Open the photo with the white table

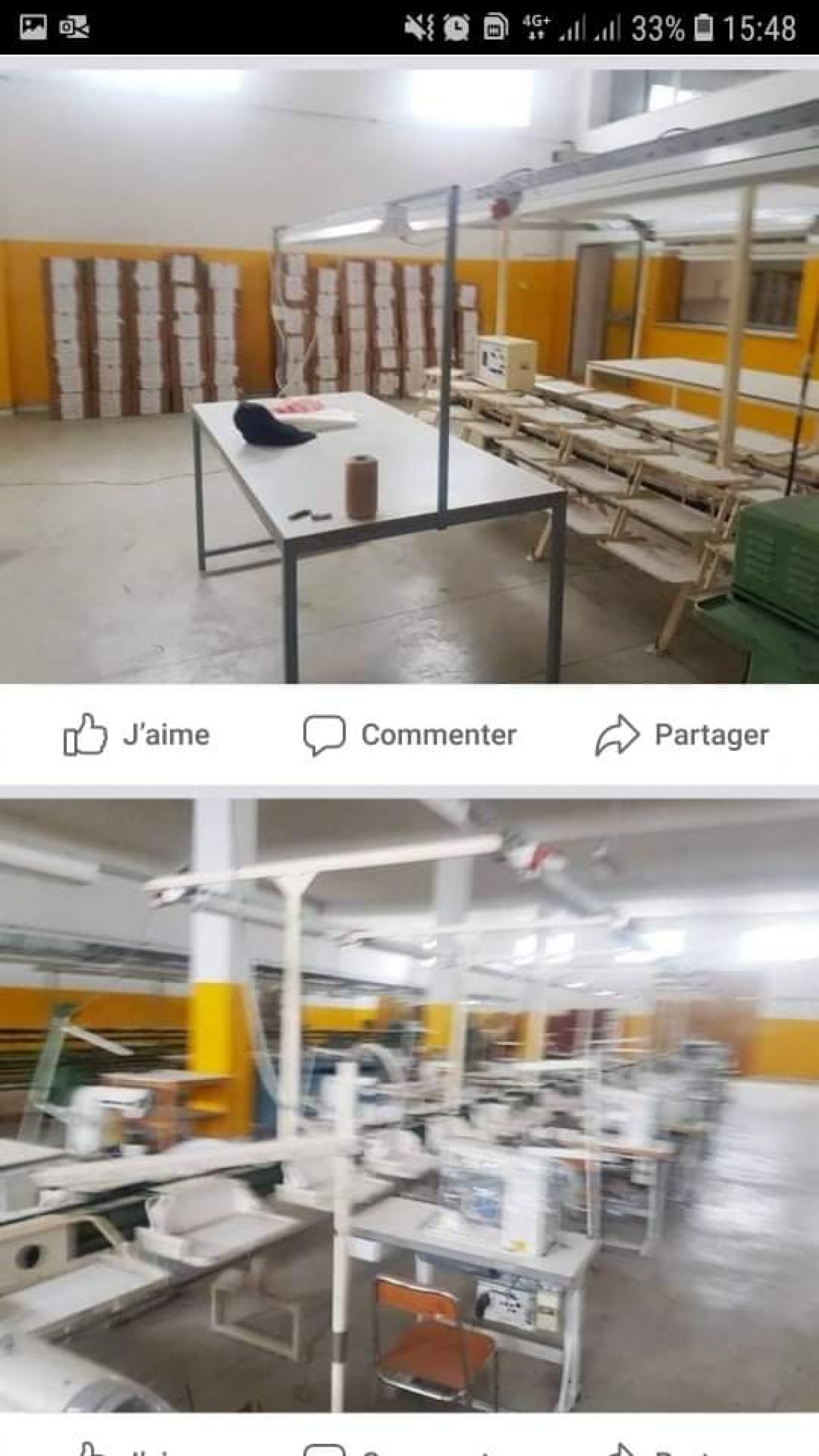(x=409, y=375)
